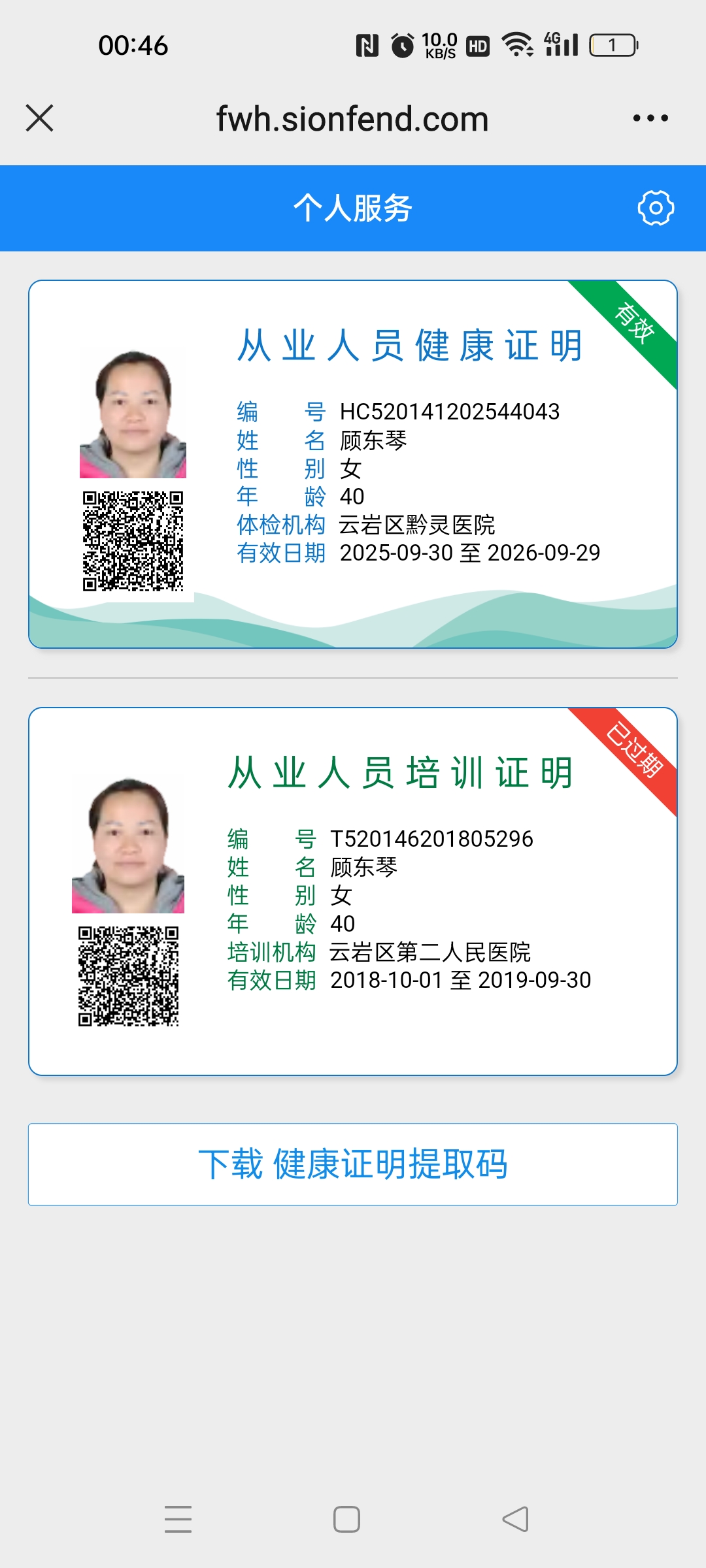Open the 从业人员健康证明 card
The height and width of the screenshot is (1568, 706).
tap(353, 464)
